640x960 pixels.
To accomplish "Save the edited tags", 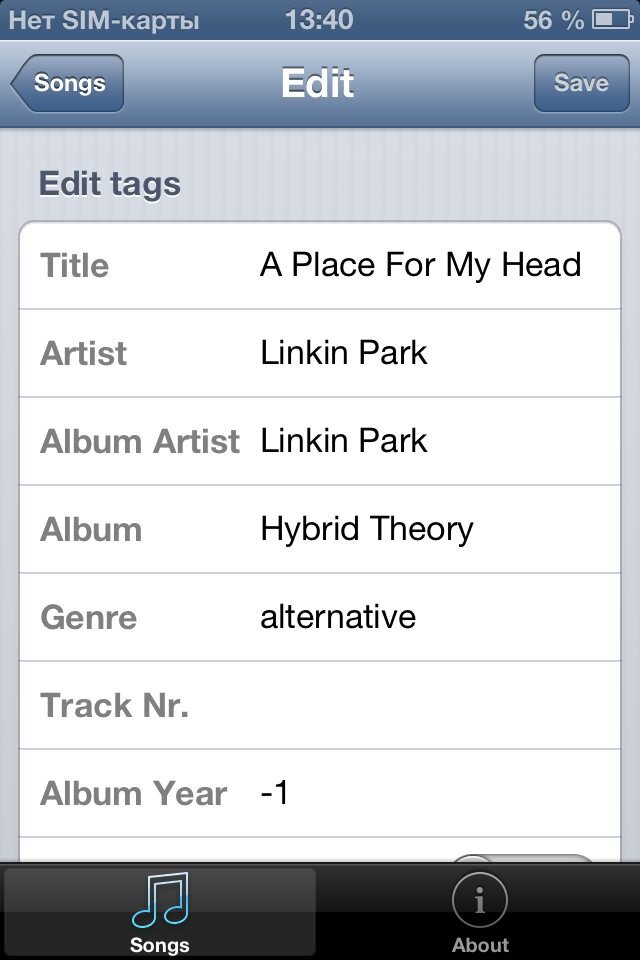I will point(580,83).
